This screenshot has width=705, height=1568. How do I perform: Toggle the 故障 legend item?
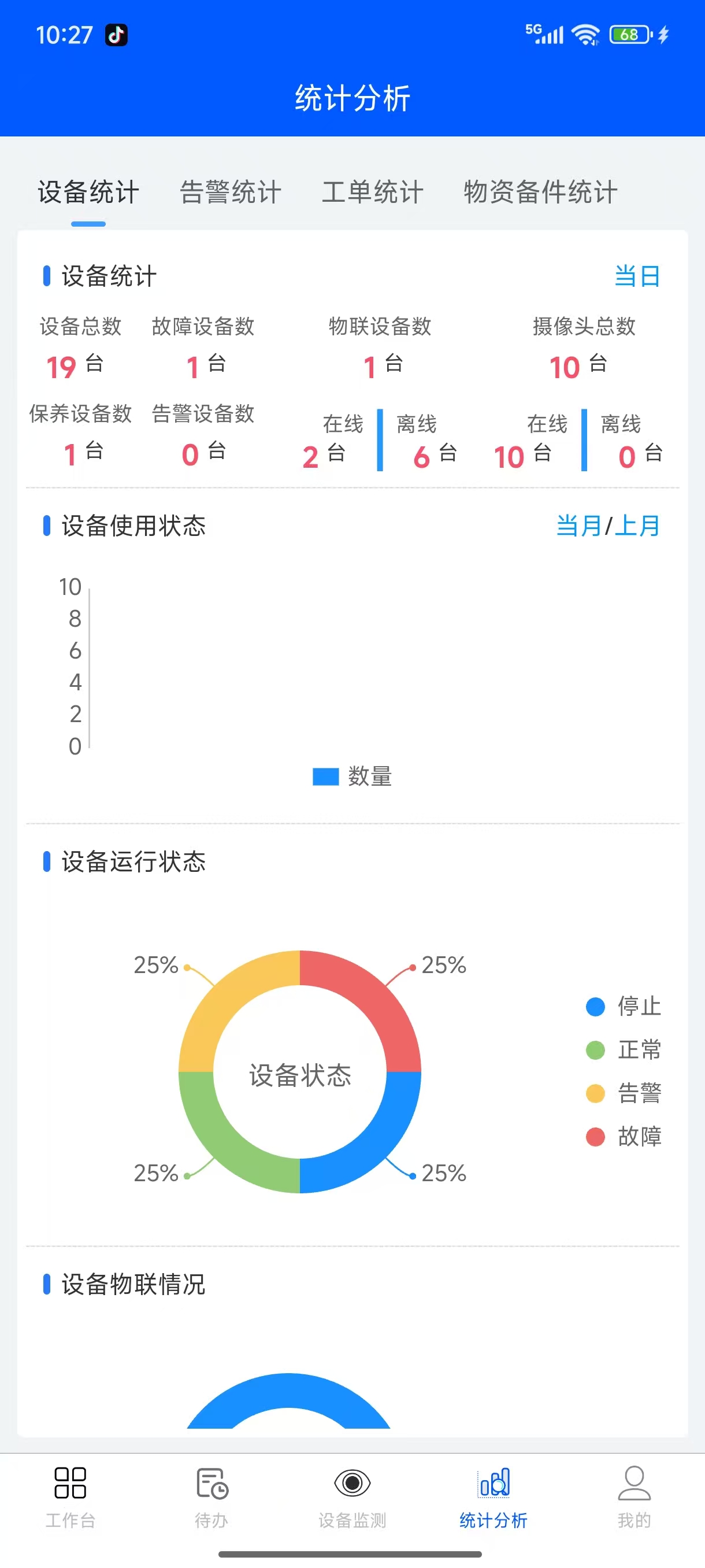624,1137
